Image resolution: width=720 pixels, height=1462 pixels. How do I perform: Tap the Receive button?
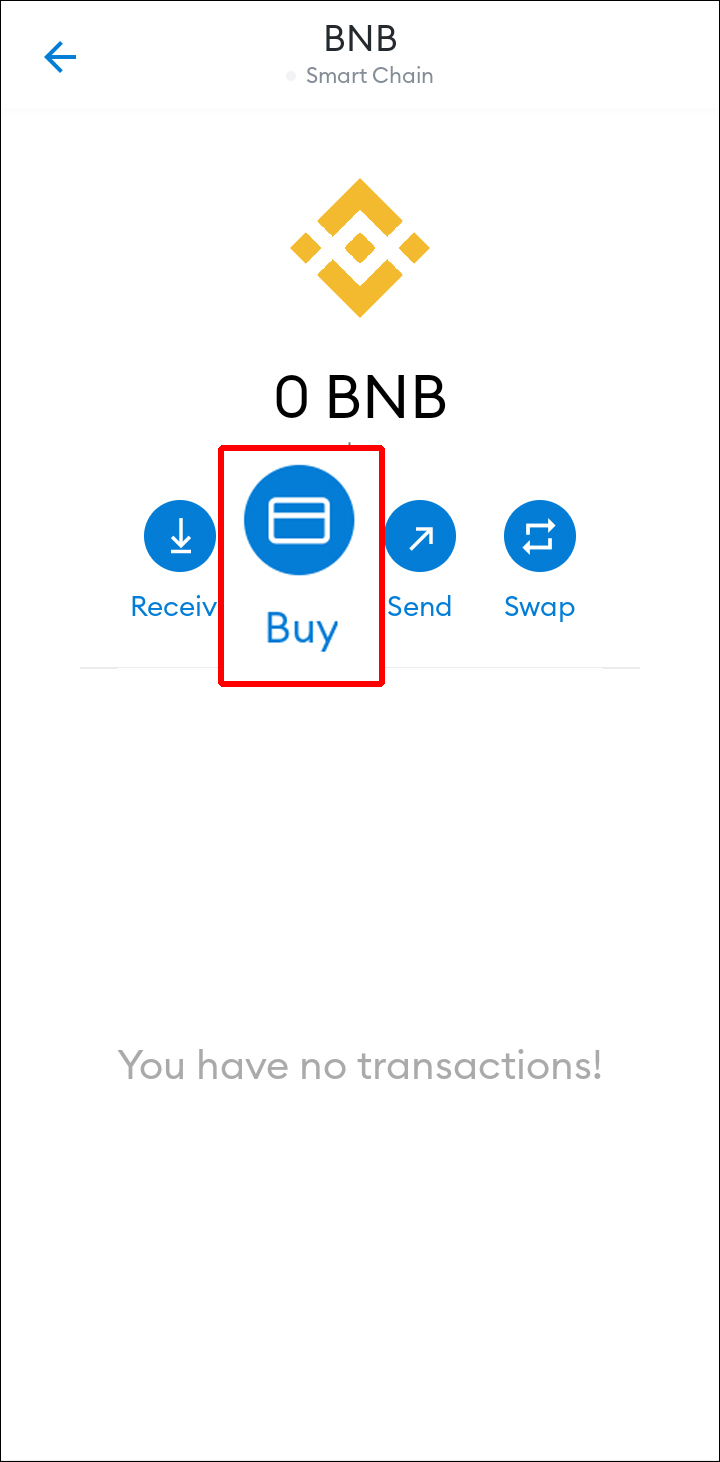180,537
